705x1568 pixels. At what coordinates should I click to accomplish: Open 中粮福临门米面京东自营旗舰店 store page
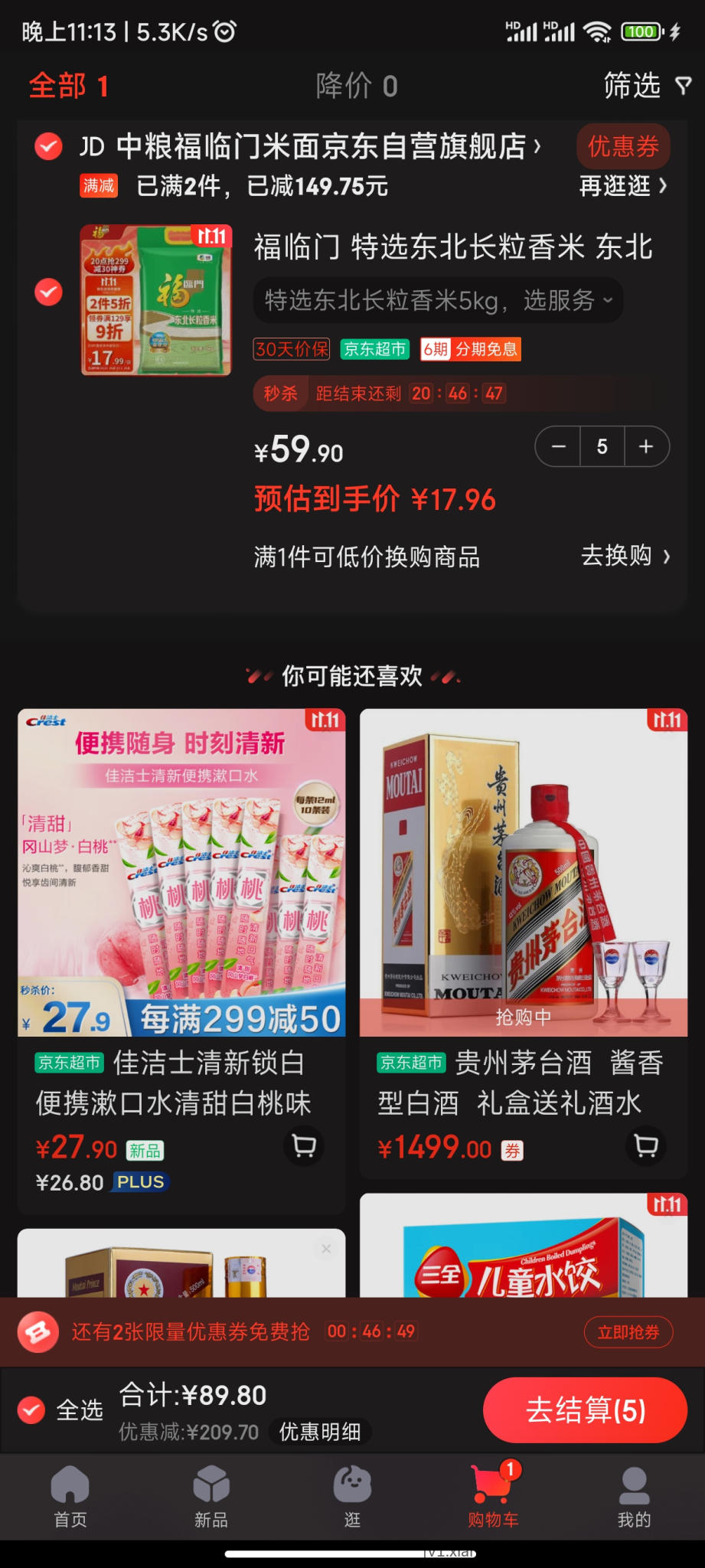310,145
